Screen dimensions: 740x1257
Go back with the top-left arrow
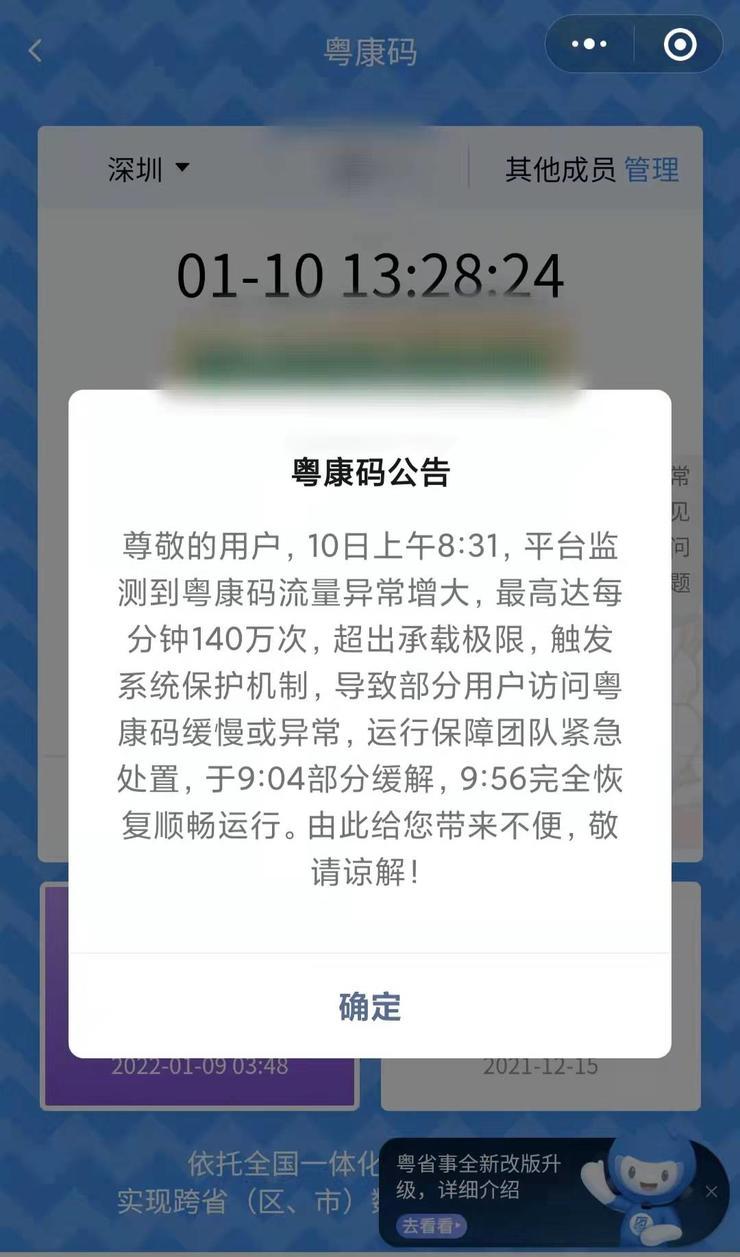tap(36, 50)
